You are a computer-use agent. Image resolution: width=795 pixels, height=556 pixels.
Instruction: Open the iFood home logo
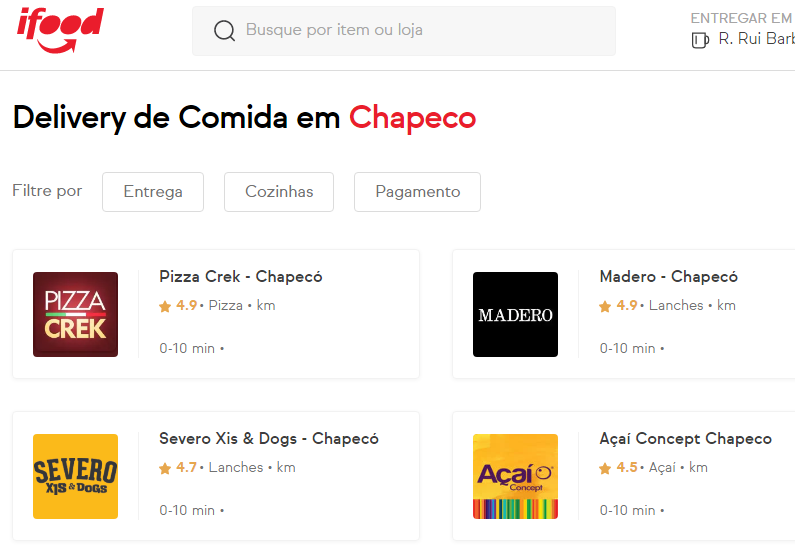coord(60,30)
